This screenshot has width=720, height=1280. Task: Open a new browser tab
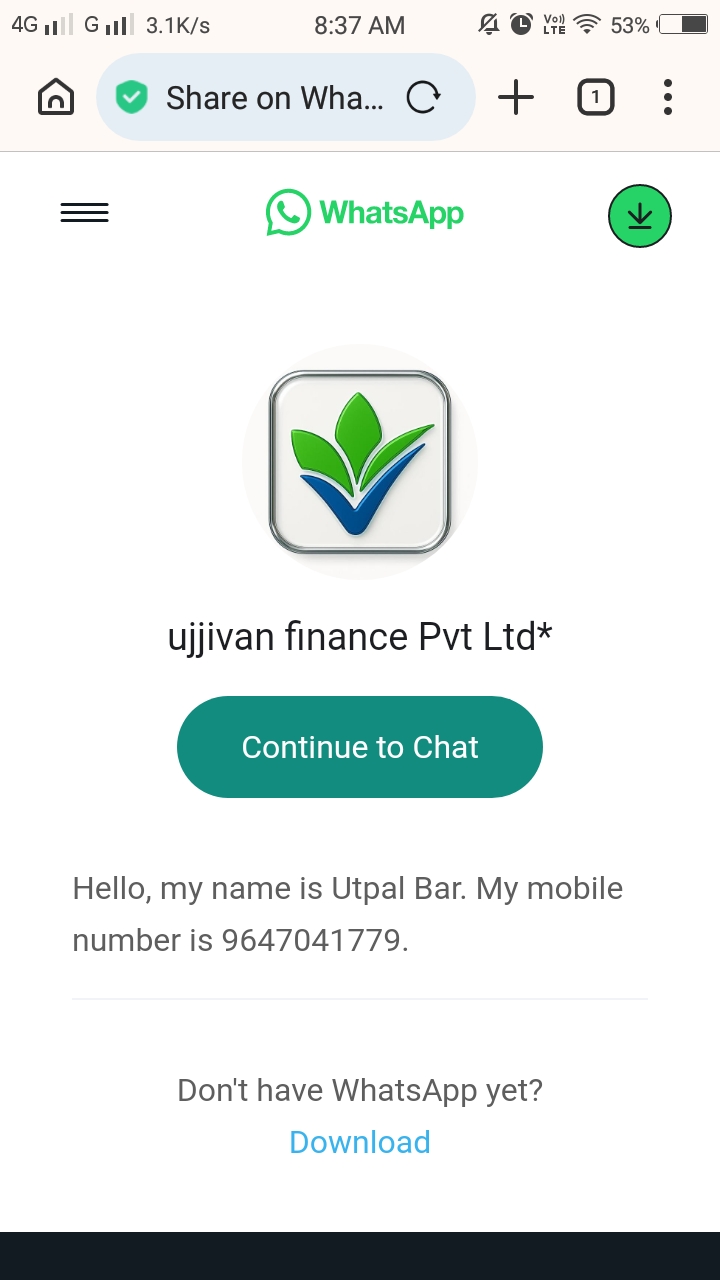(x=516, y=98)
